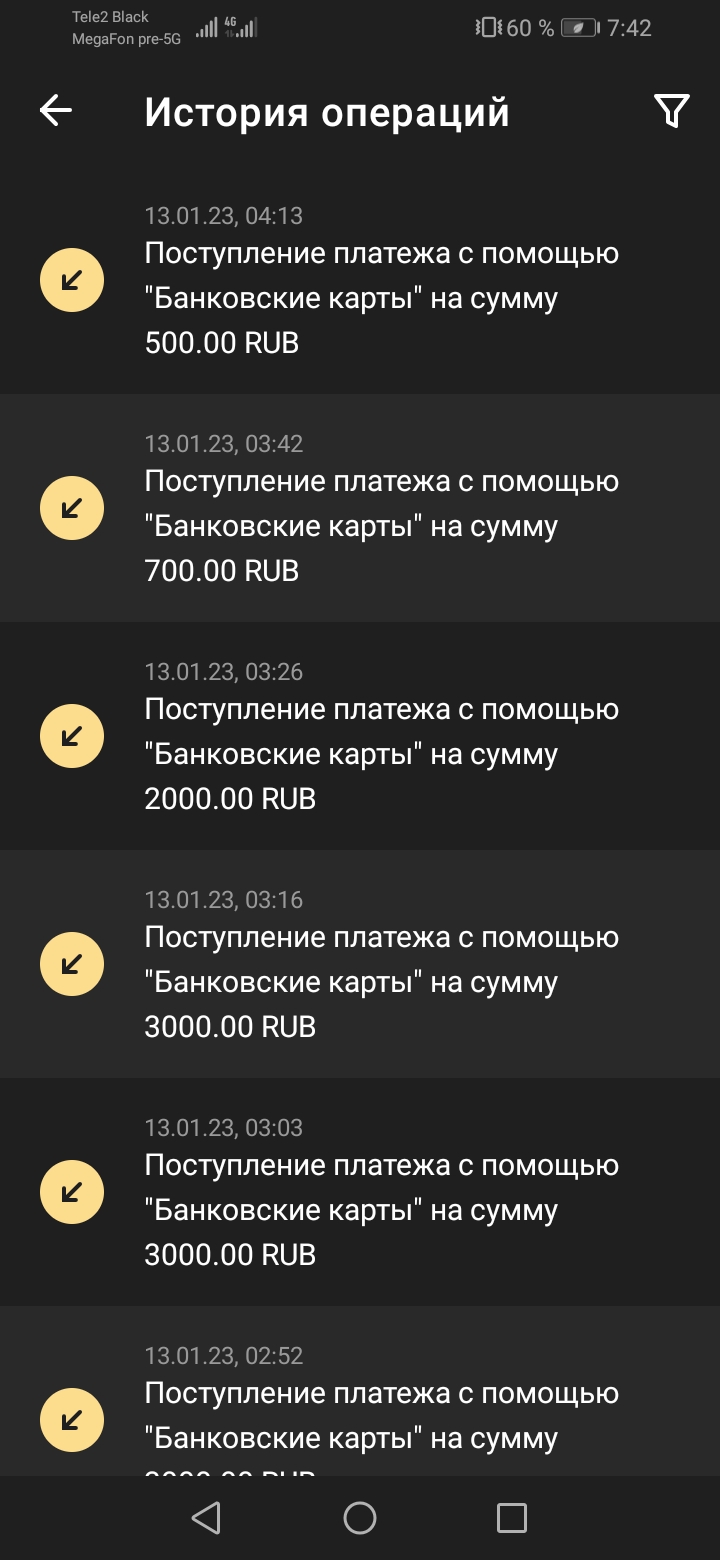Viewport: 720px width, 1560px height.
Task: Show recent apps with the square button
Action: pyautogui.click(x=511, y=1518)
